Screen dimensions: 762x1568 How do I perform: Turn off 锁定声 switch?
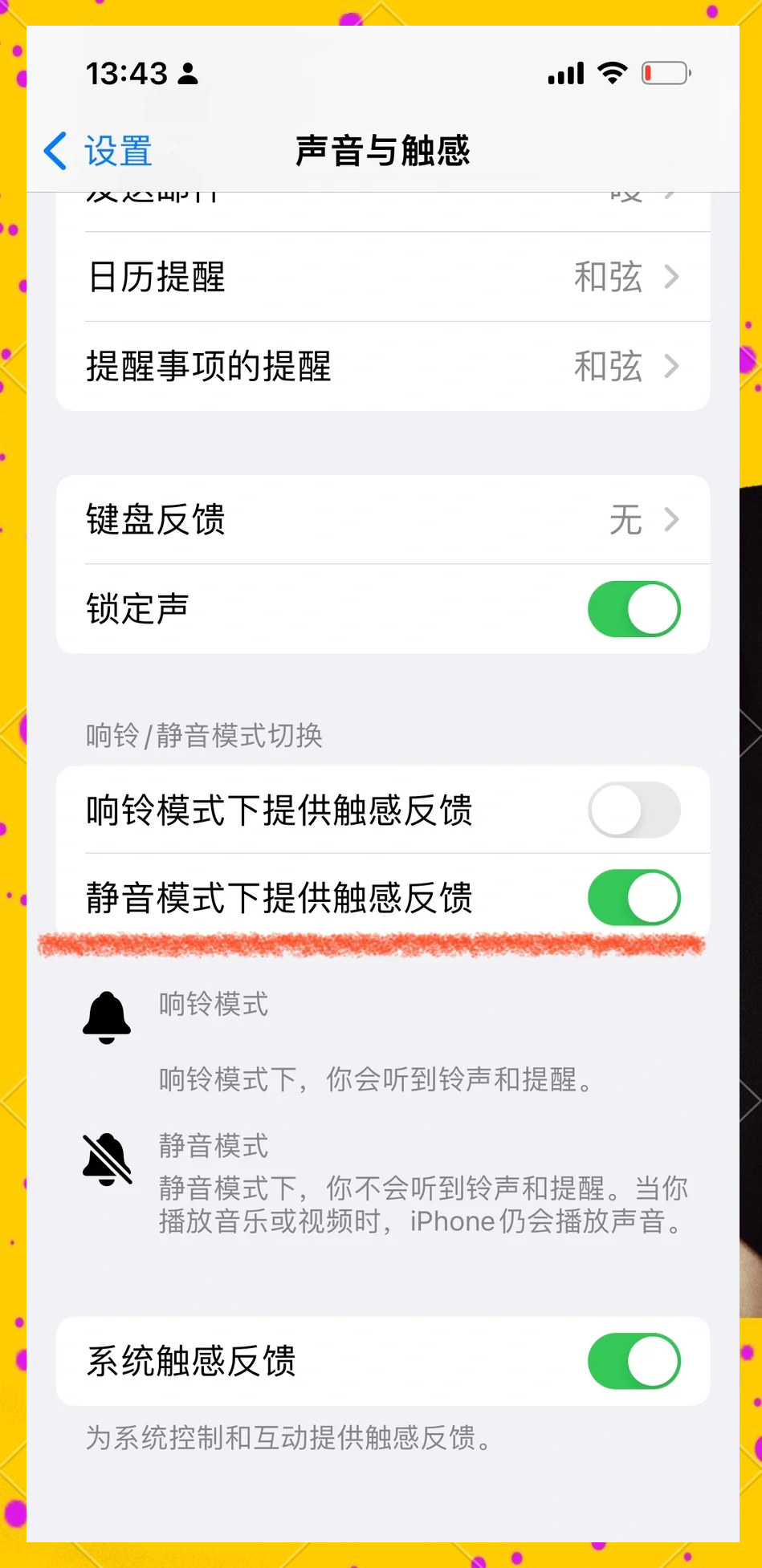coord(634,609)
